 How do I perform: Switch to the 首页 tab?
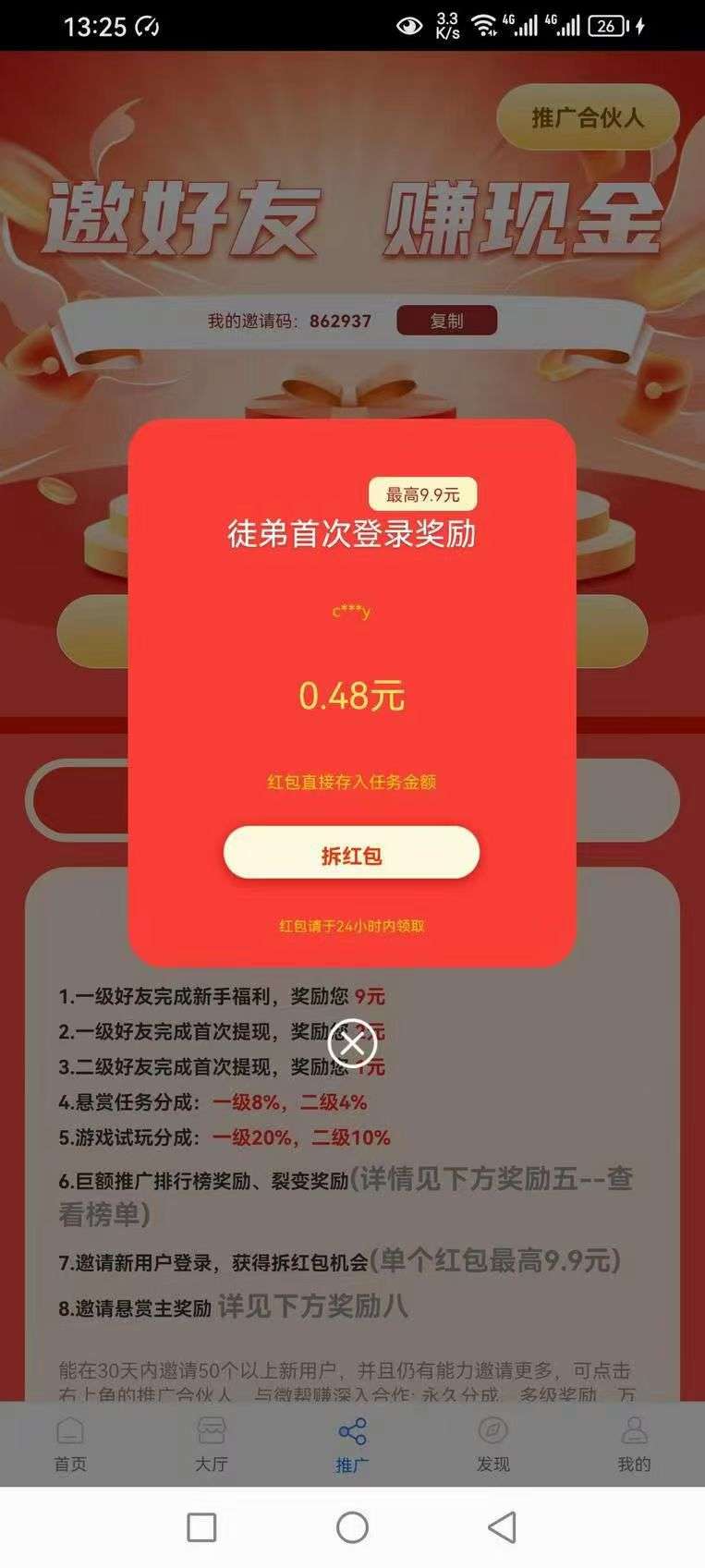(x=70, y=1444)
